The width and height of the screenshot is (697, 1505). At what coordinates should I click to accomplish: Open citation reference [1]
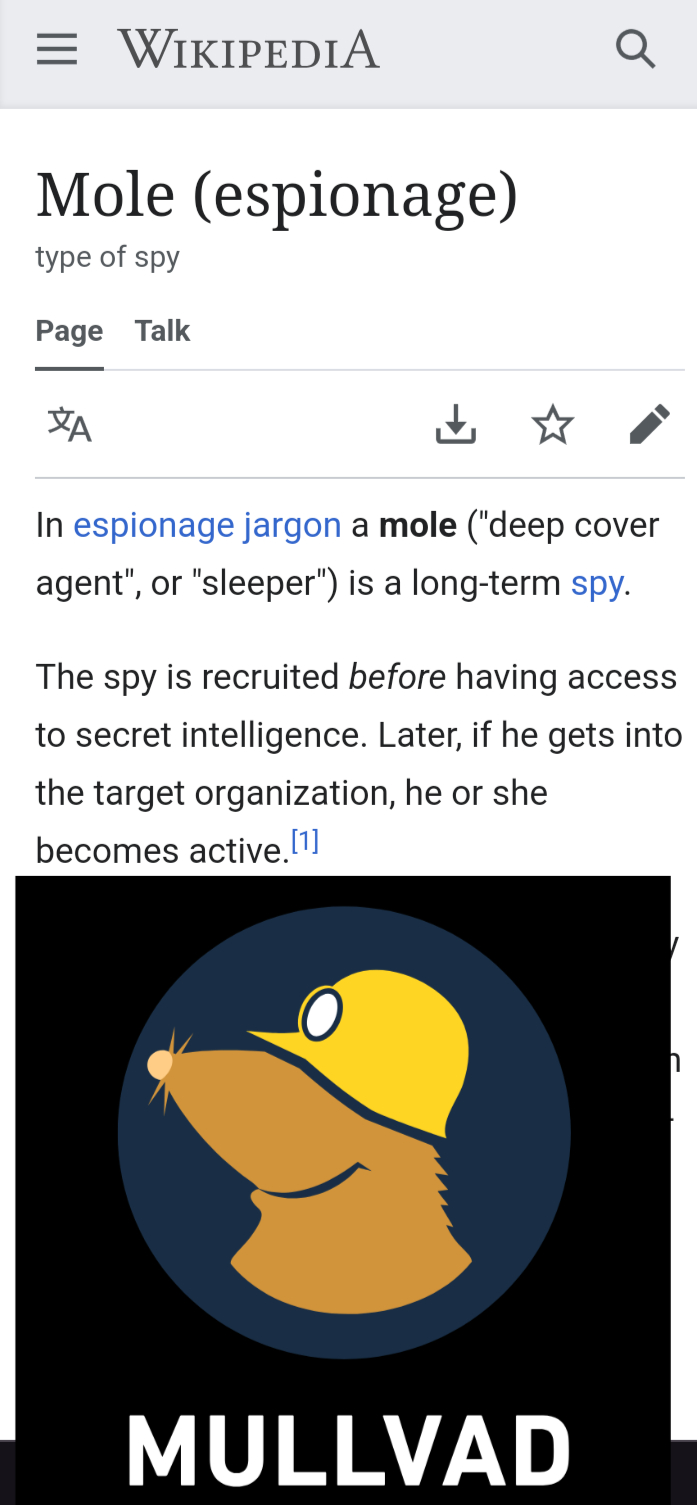pyautogui.click(x=305, y=841)
